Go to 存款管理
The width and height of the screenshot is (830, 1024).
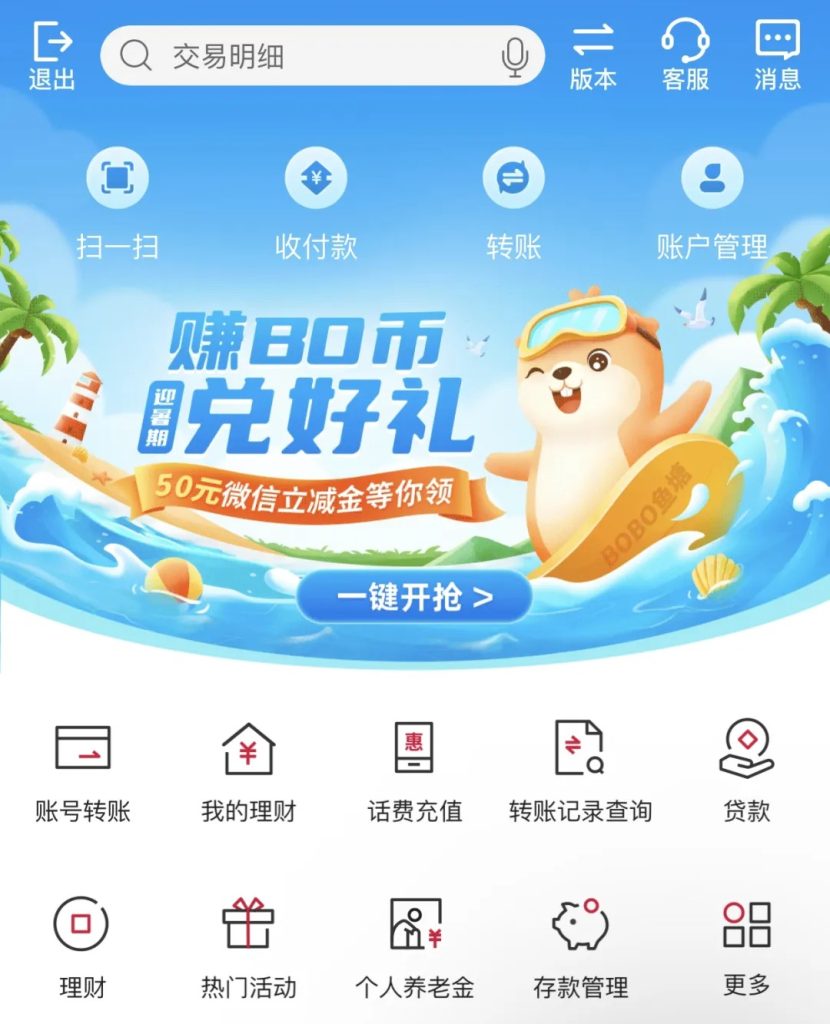click(x=580, y=947)
